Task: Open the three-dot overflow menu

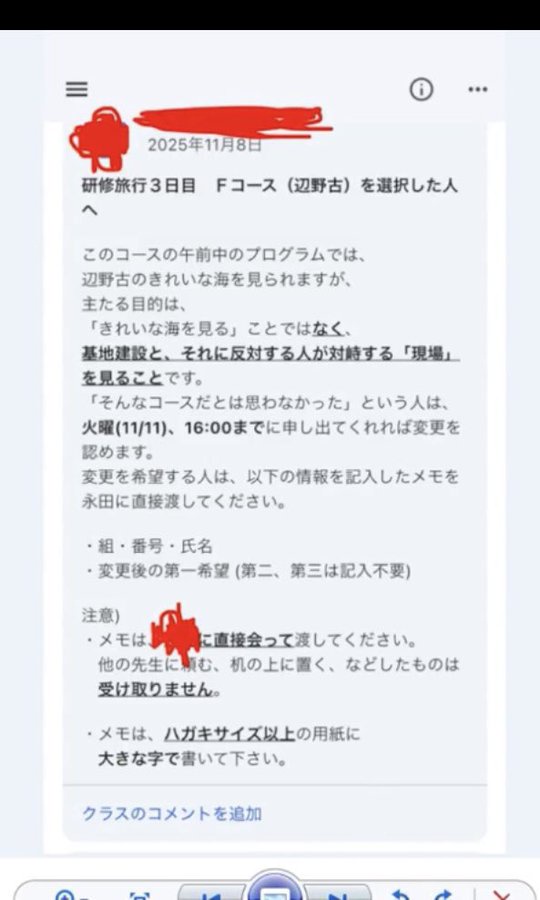Action: click(x=477, y=90)
